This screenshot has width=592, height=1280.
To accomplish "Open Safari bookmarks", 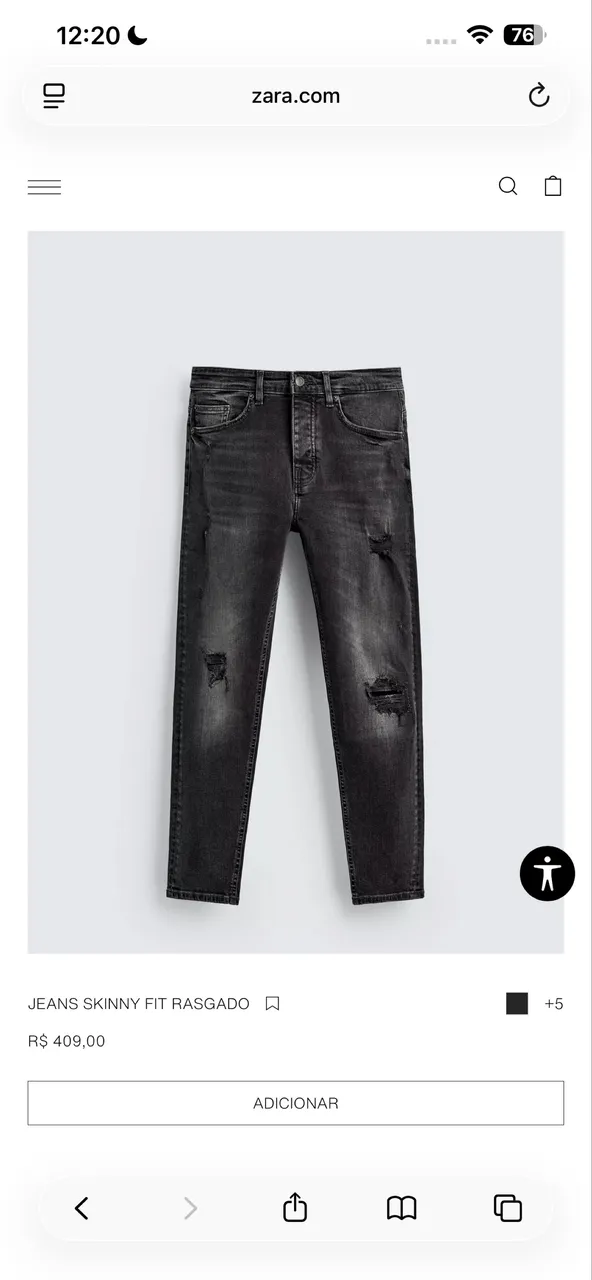I will (402, 1208).
